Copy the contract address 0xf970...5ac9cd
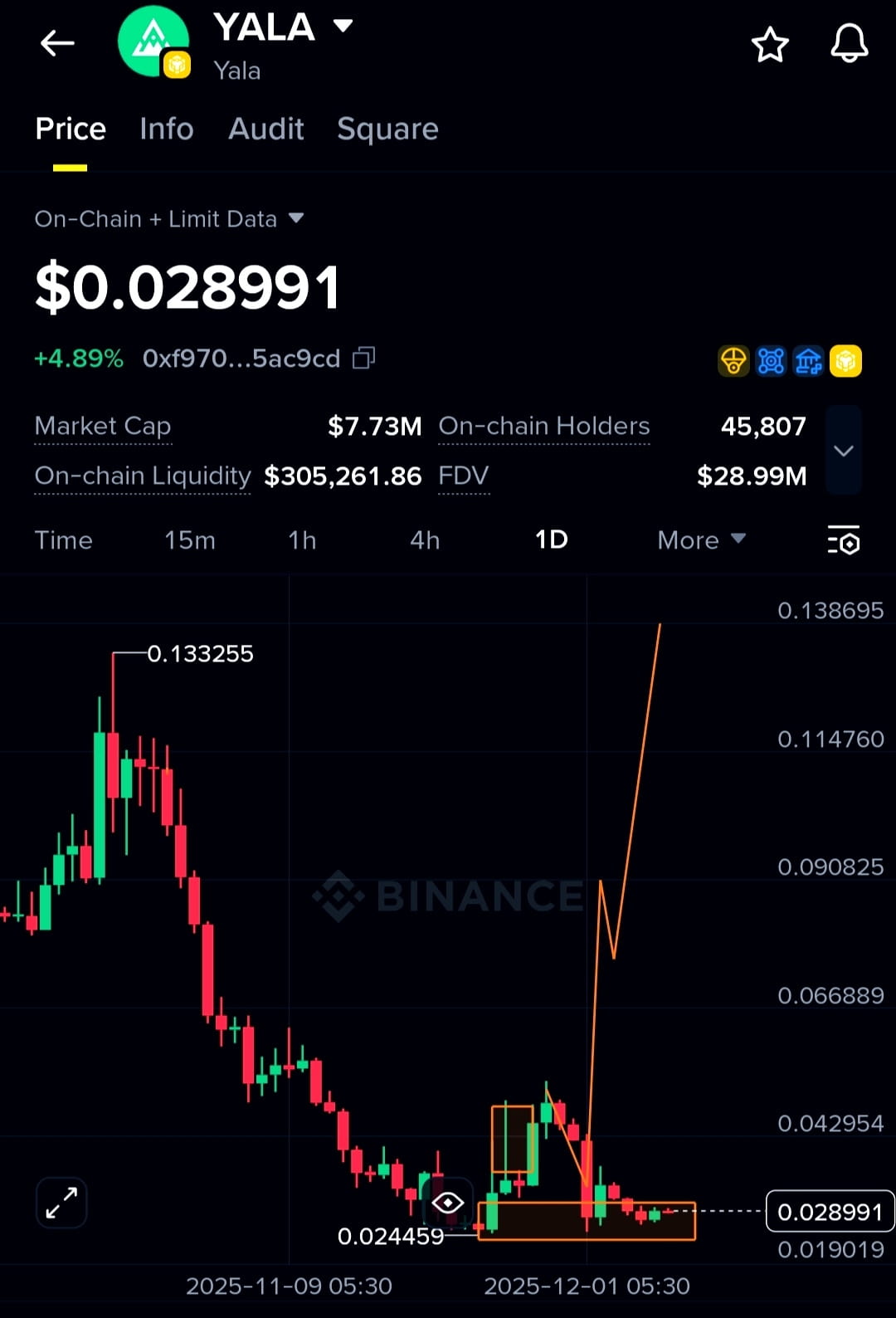 coord(363,358)
